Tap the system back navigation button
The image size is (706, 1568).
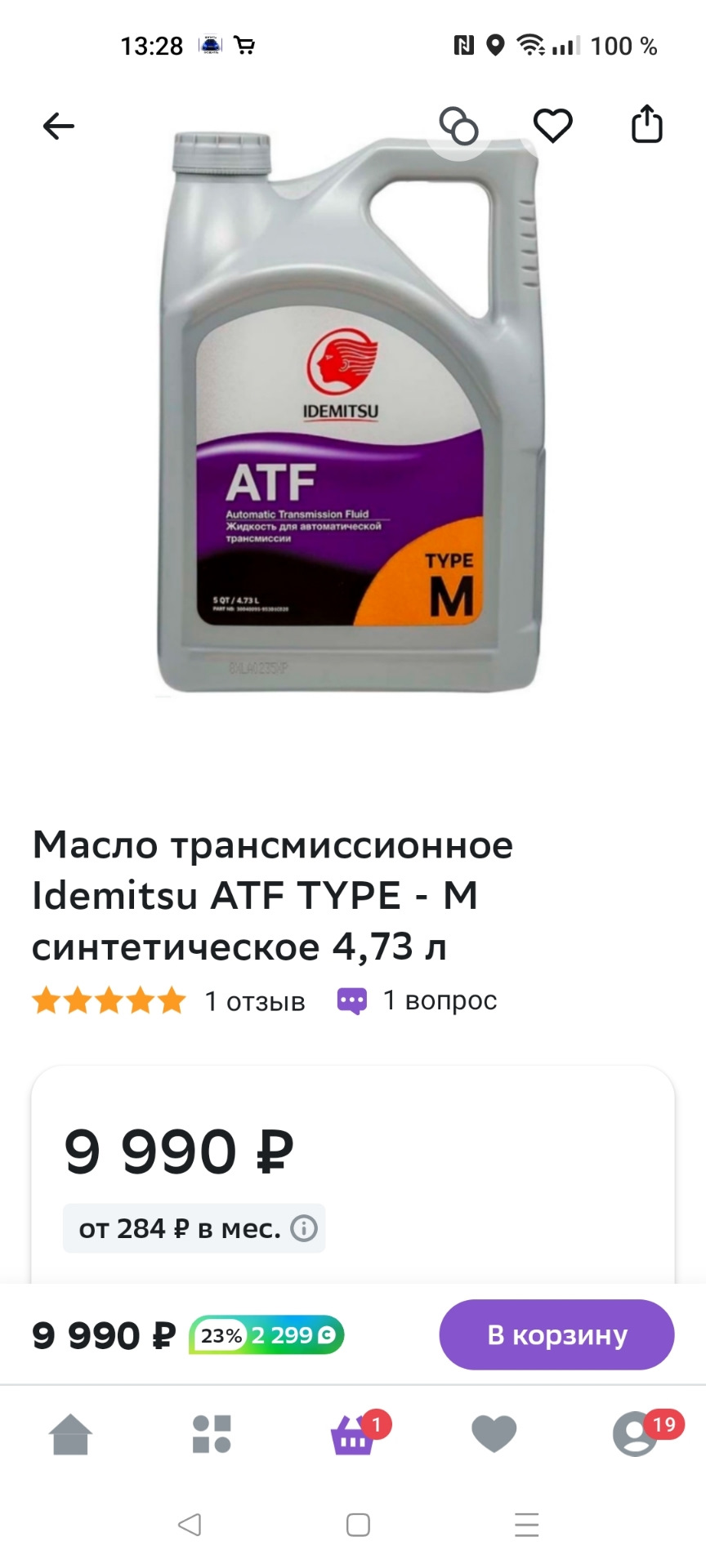(x=190, y=1525)
